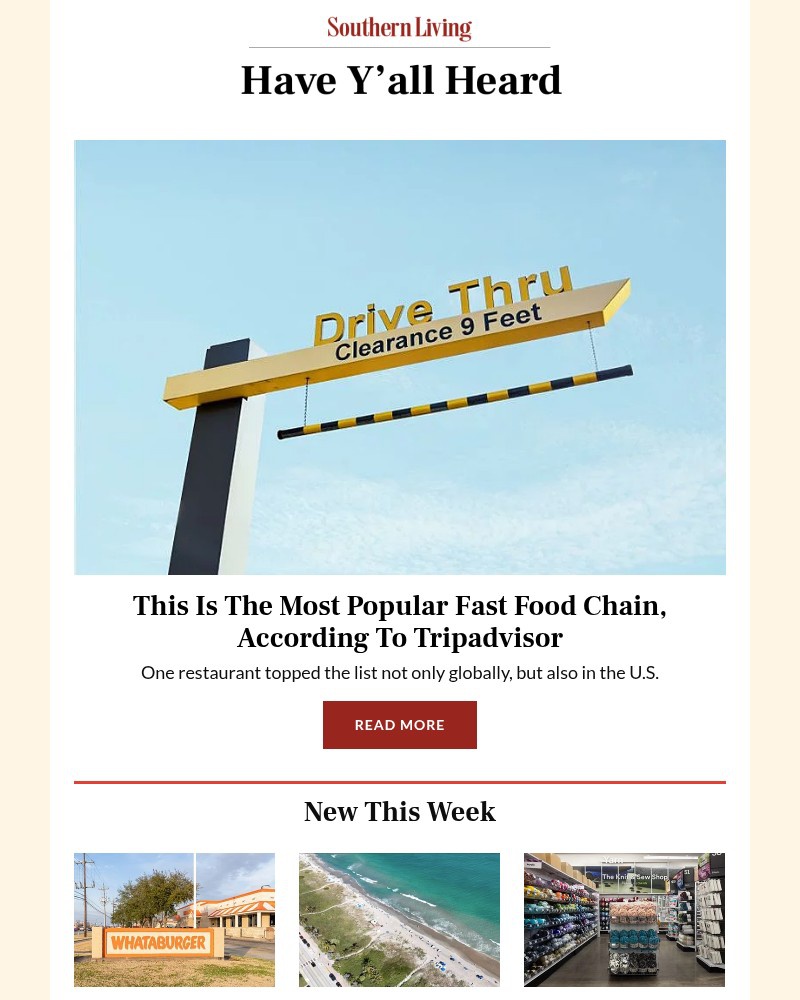The image size is (800, 1000).
Task: Click the Tripadvisor headline text
Action: tap(400, 621)
